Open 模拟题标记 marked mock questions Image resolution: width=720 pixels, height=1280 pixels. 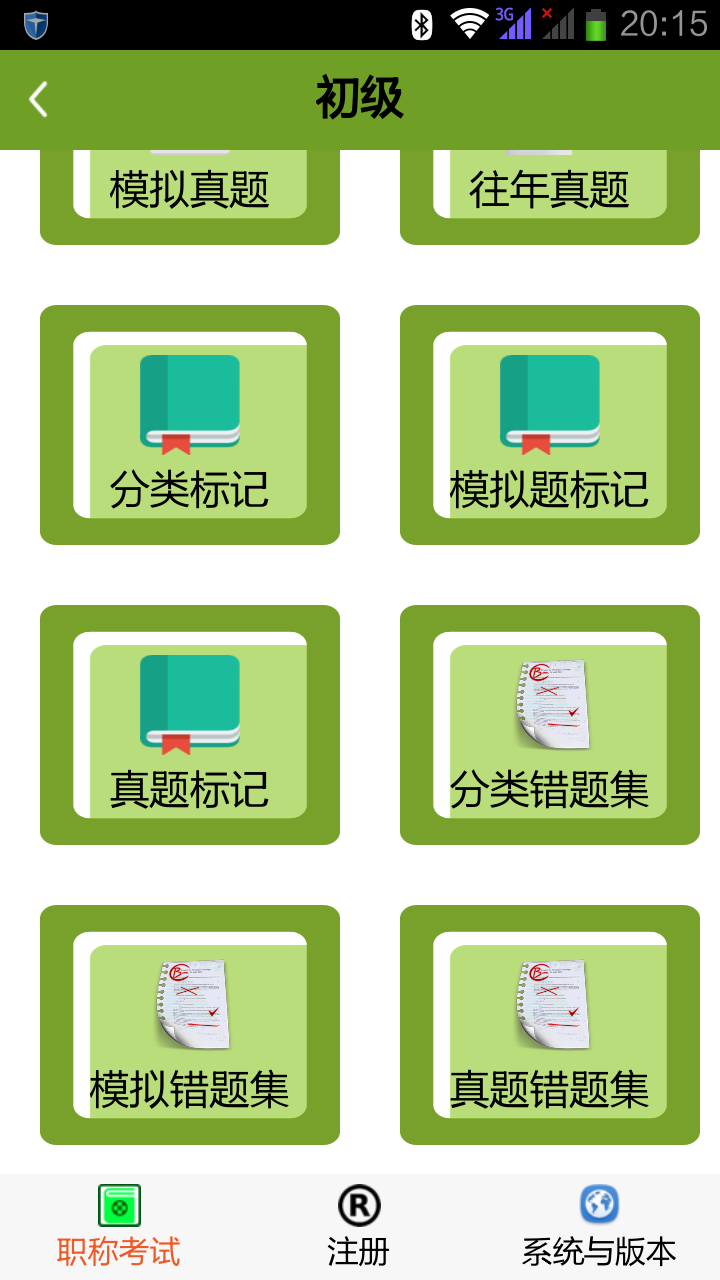click(x=549, y=425)
